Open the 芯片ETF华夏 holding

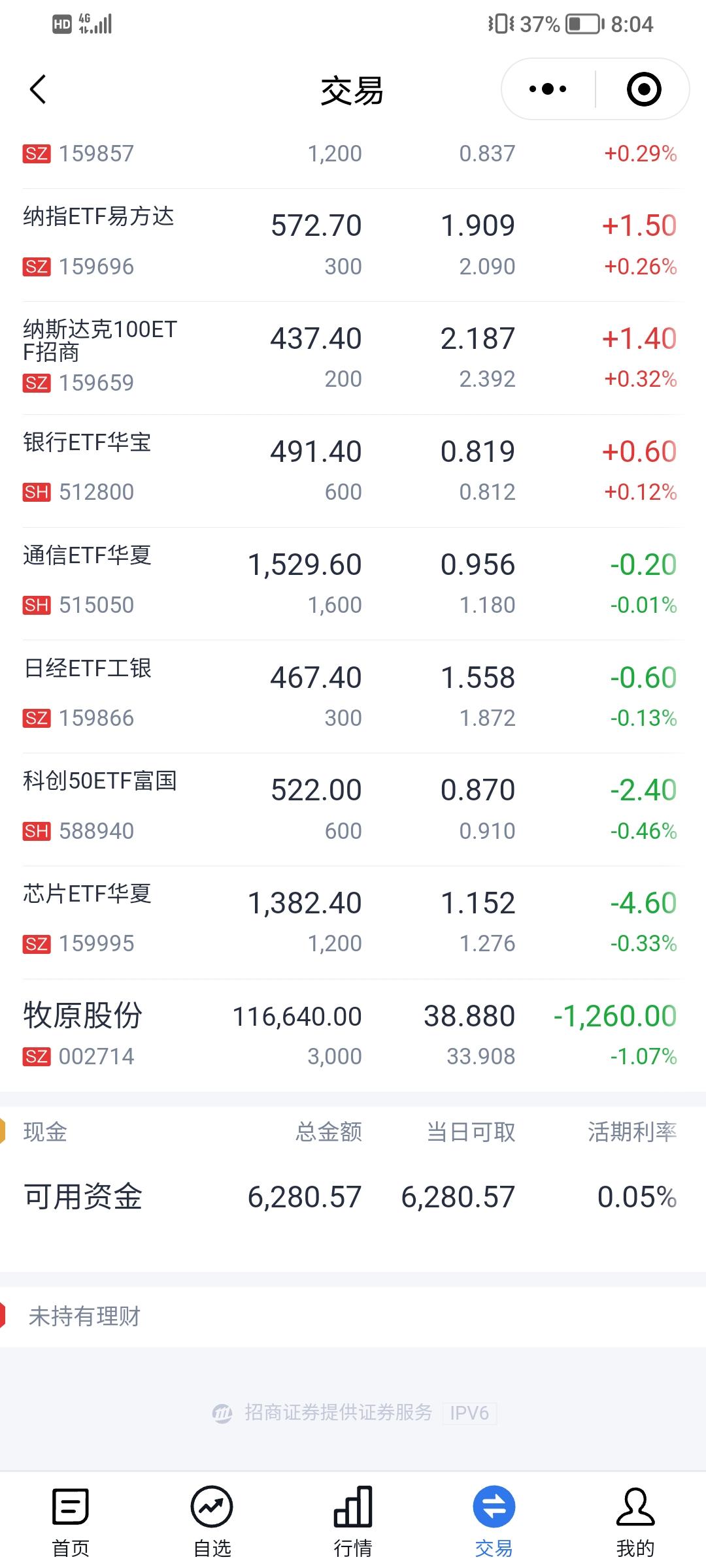coord(353,923)
